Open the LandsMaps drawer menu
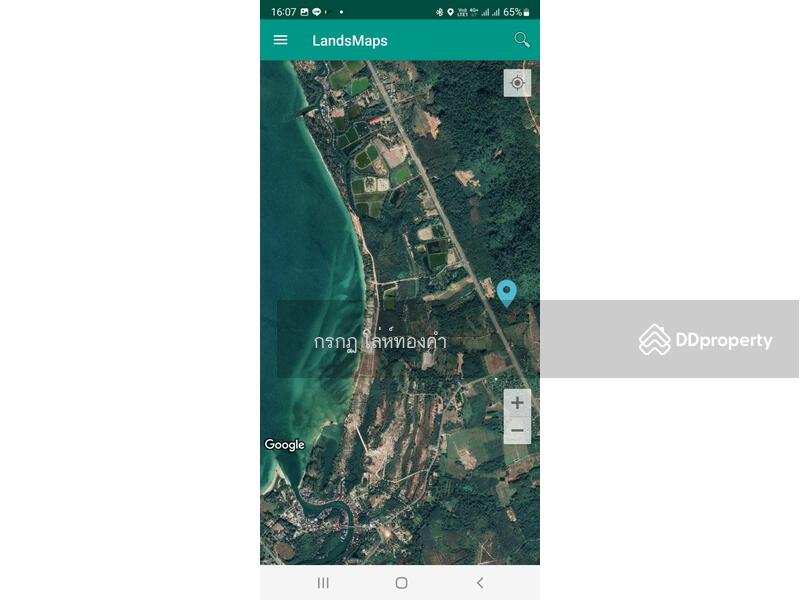The height and width of the screenshot is (600, 800). [x=281, y=40]
